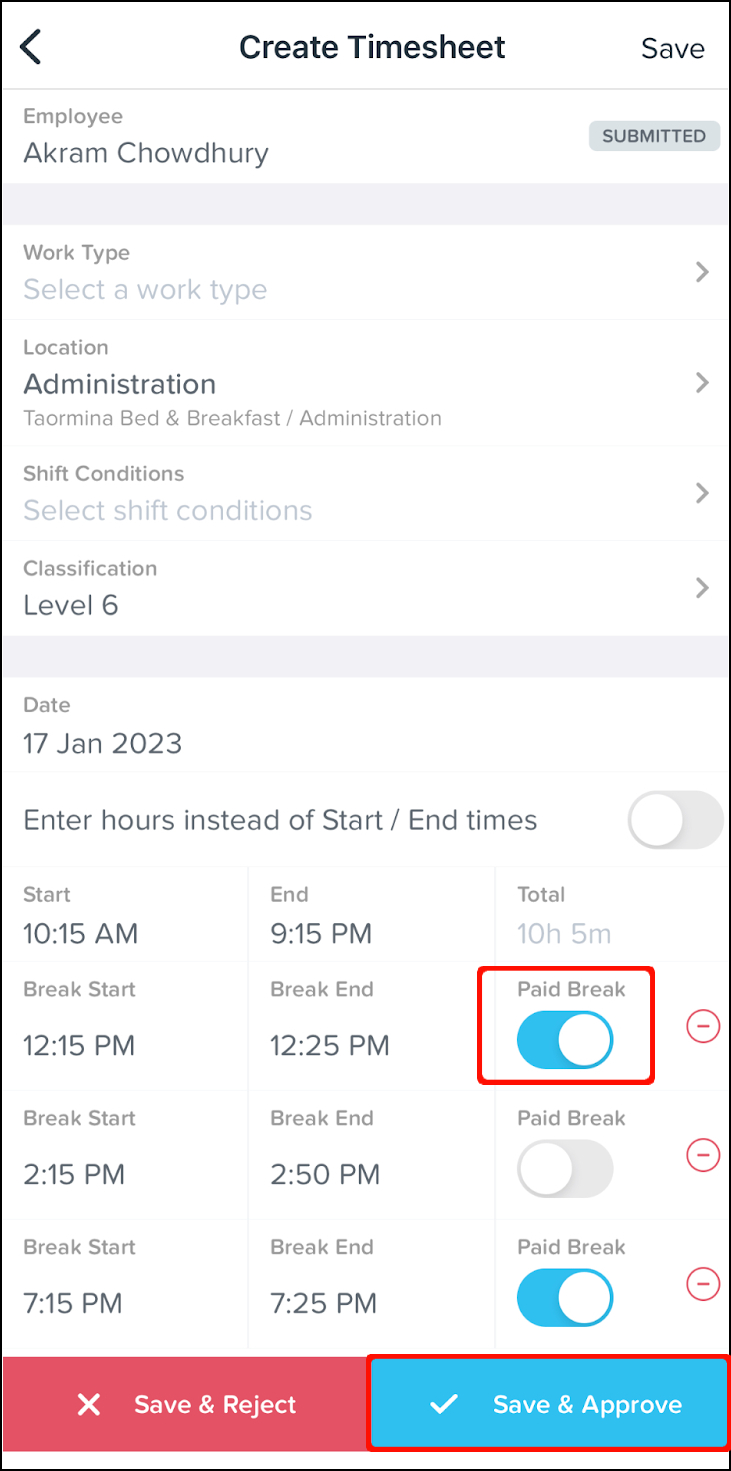Turn off Paid Break for 12:15 PM break

(x=565, y=1041)
